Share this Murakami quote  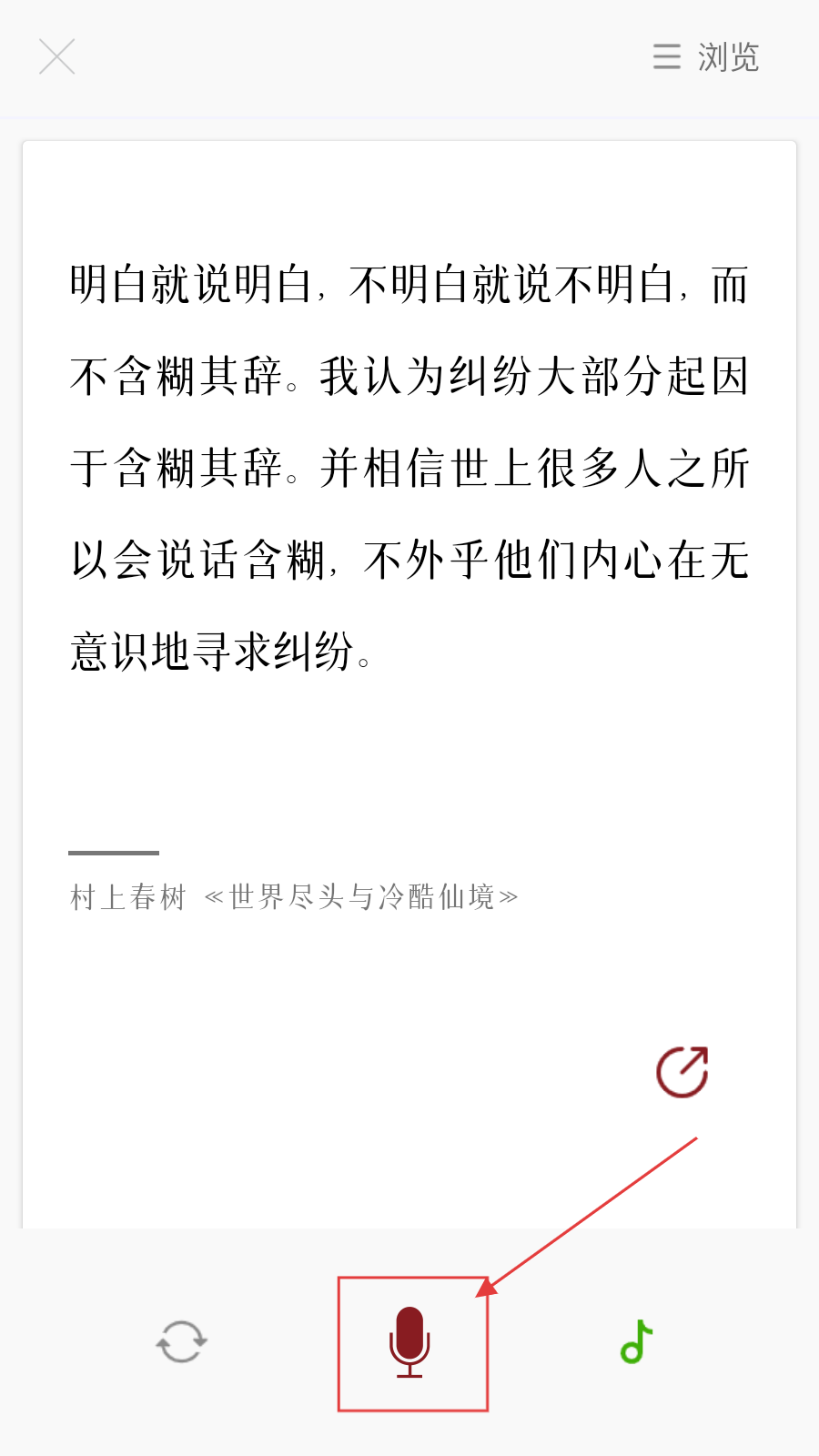point(682,1072)
